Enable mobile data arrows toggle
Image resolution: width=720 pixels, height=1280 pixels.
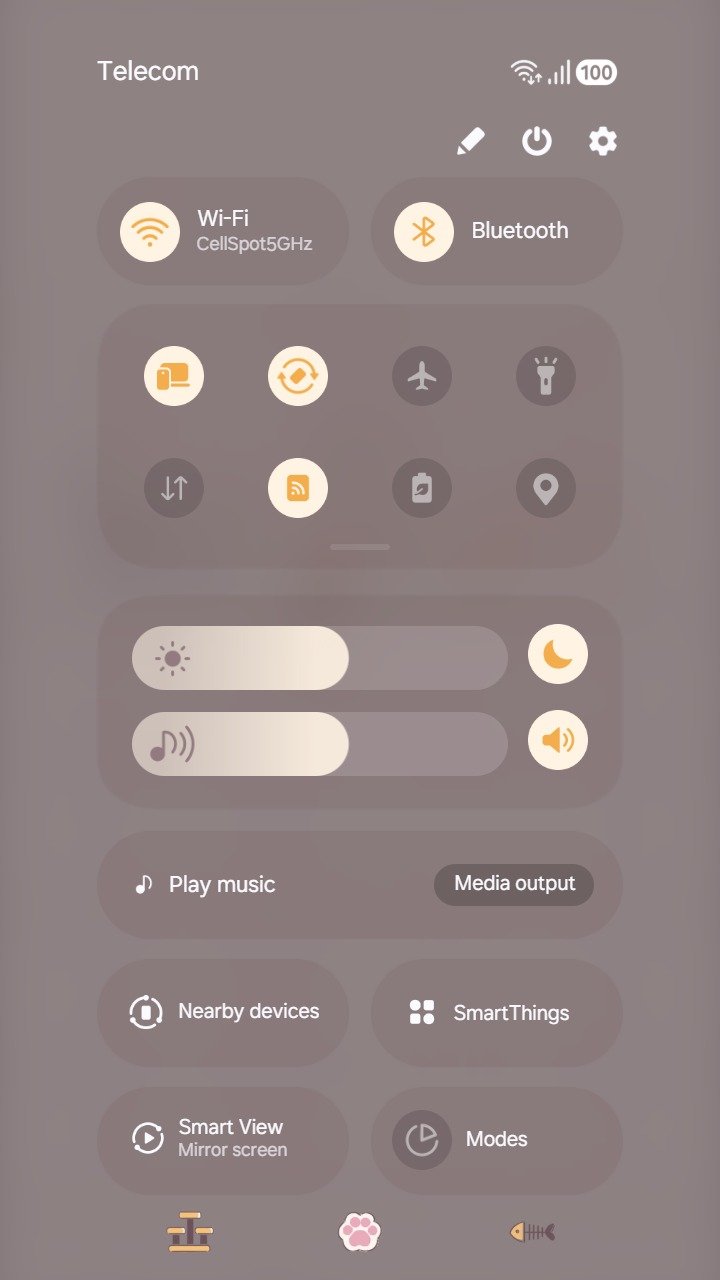(174, 488)
